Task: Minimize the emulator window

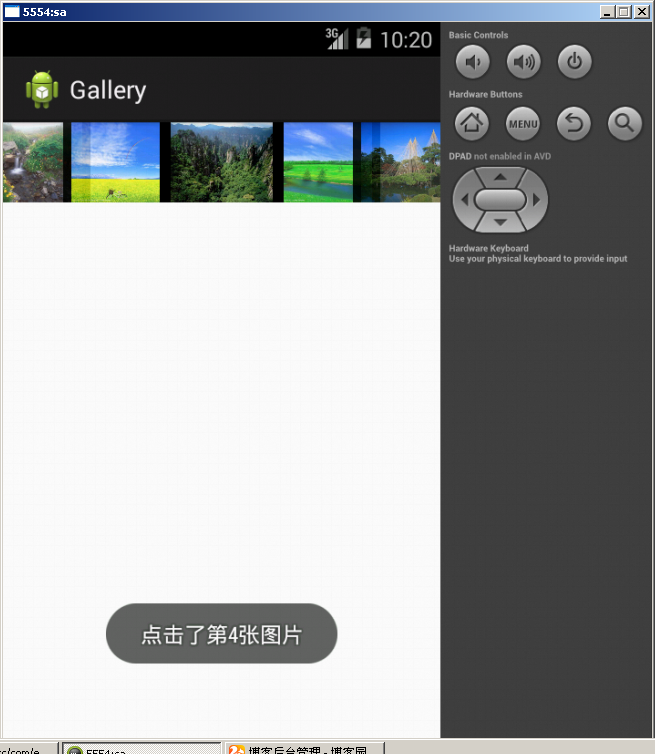Action: [x=609, y=11]
